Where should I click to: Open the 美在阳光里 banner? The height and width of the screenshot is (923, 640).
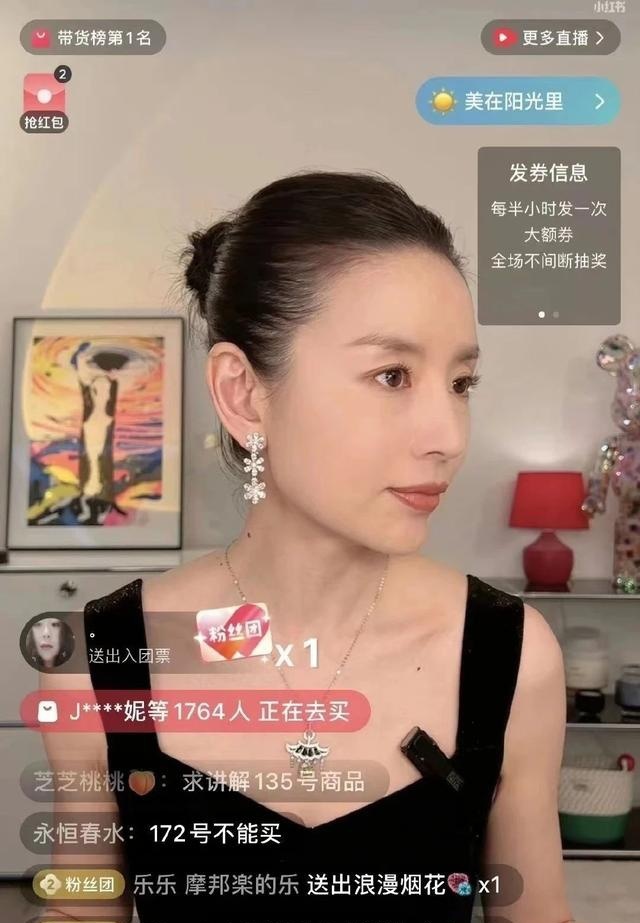[x=517, y=101]
